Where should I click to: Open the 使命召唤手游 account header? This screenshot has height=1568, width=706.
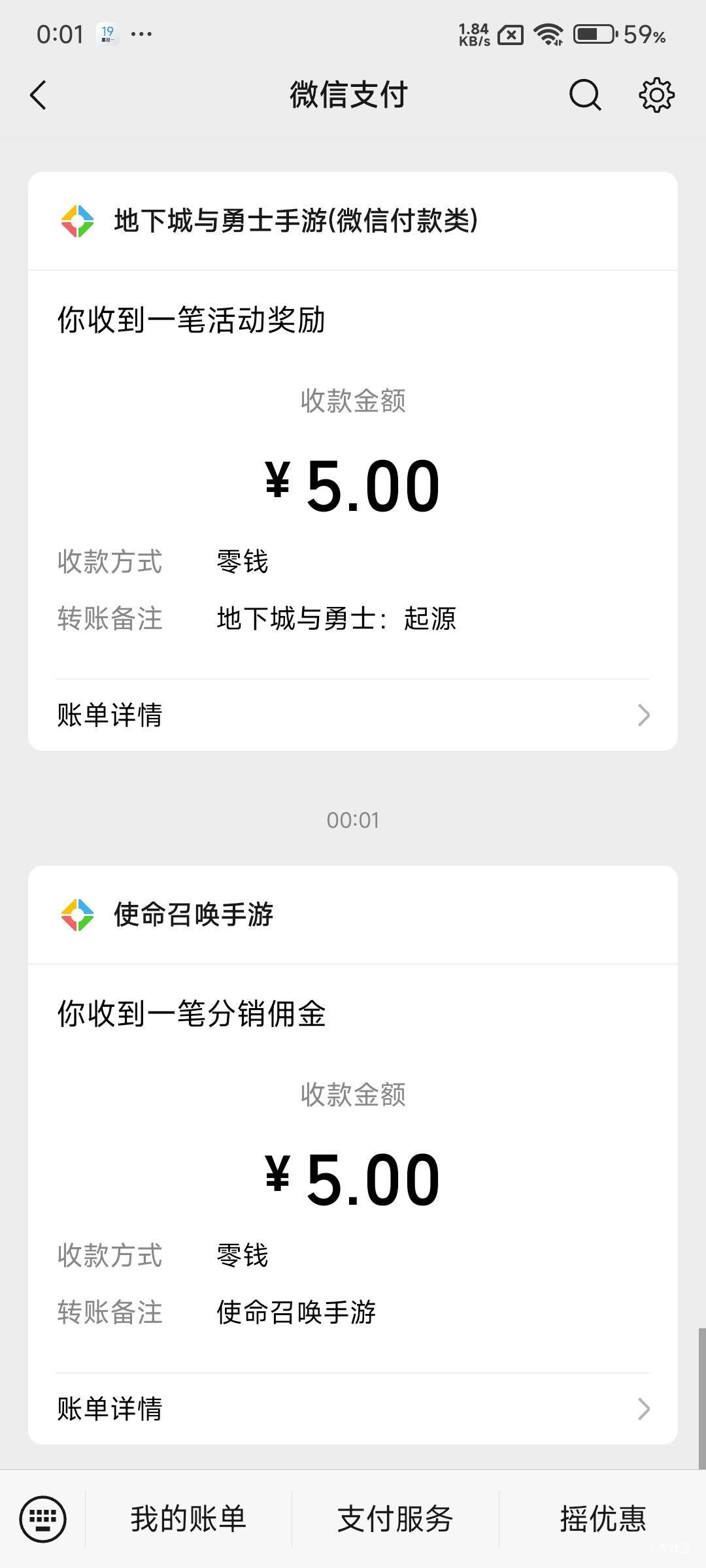tap(193, 915)
